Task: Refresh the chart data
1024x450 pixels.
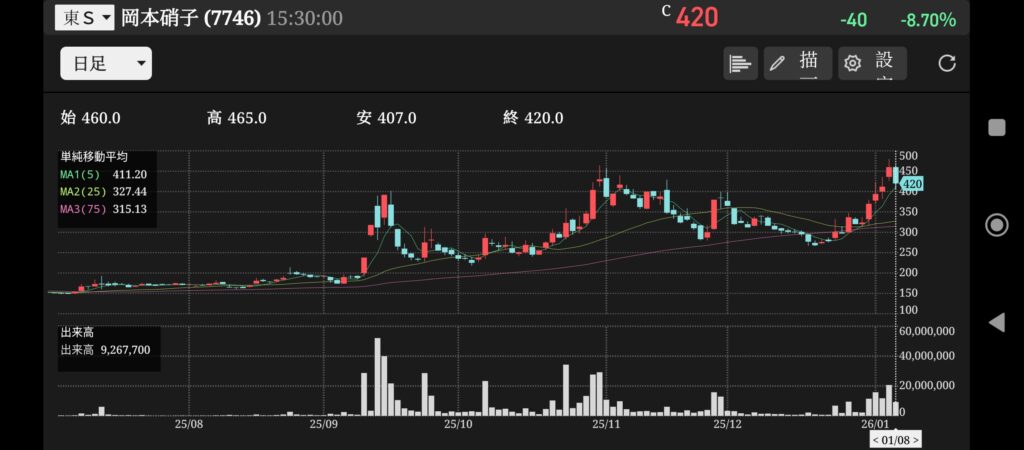Action: (946, 63)
